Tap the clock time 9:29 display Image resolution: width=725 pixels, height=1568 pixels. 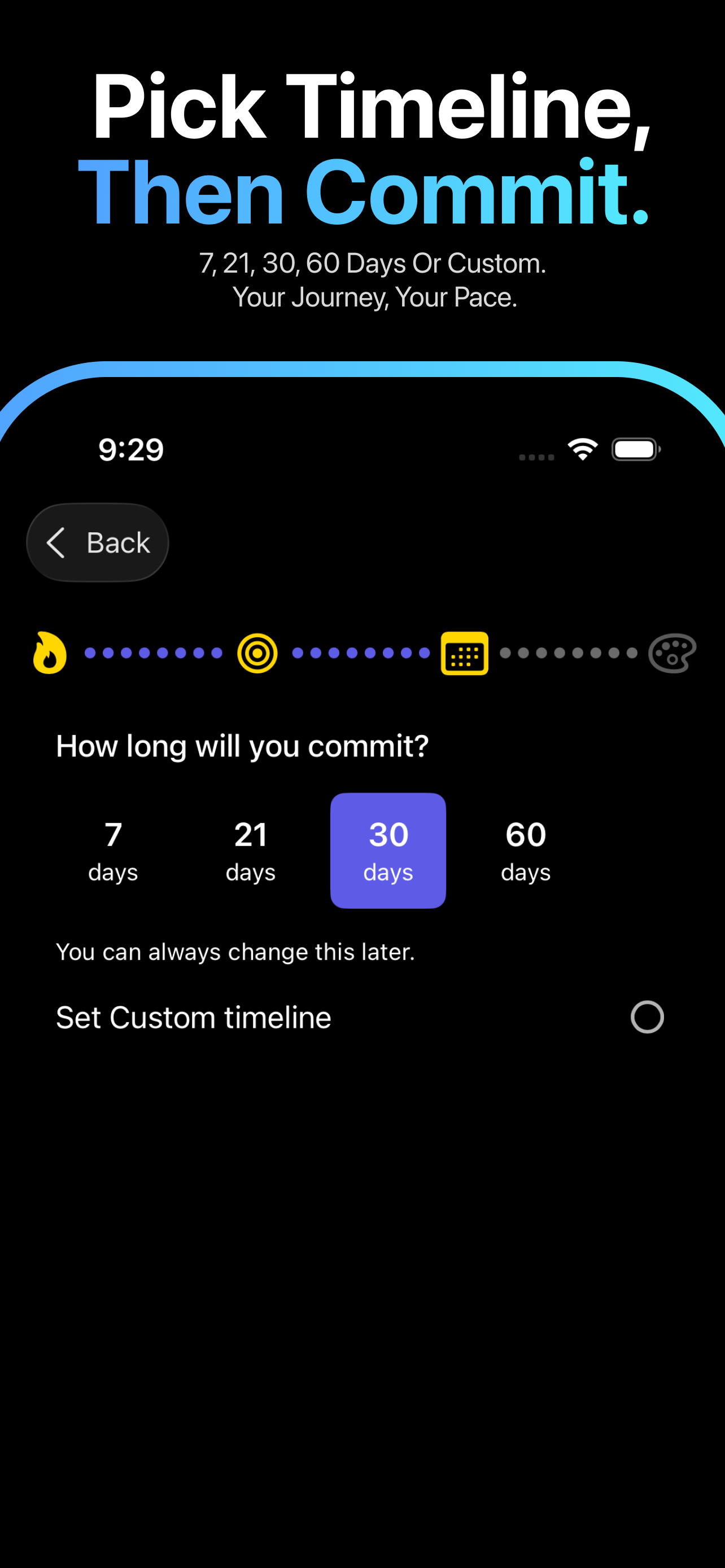coord(130,449)
